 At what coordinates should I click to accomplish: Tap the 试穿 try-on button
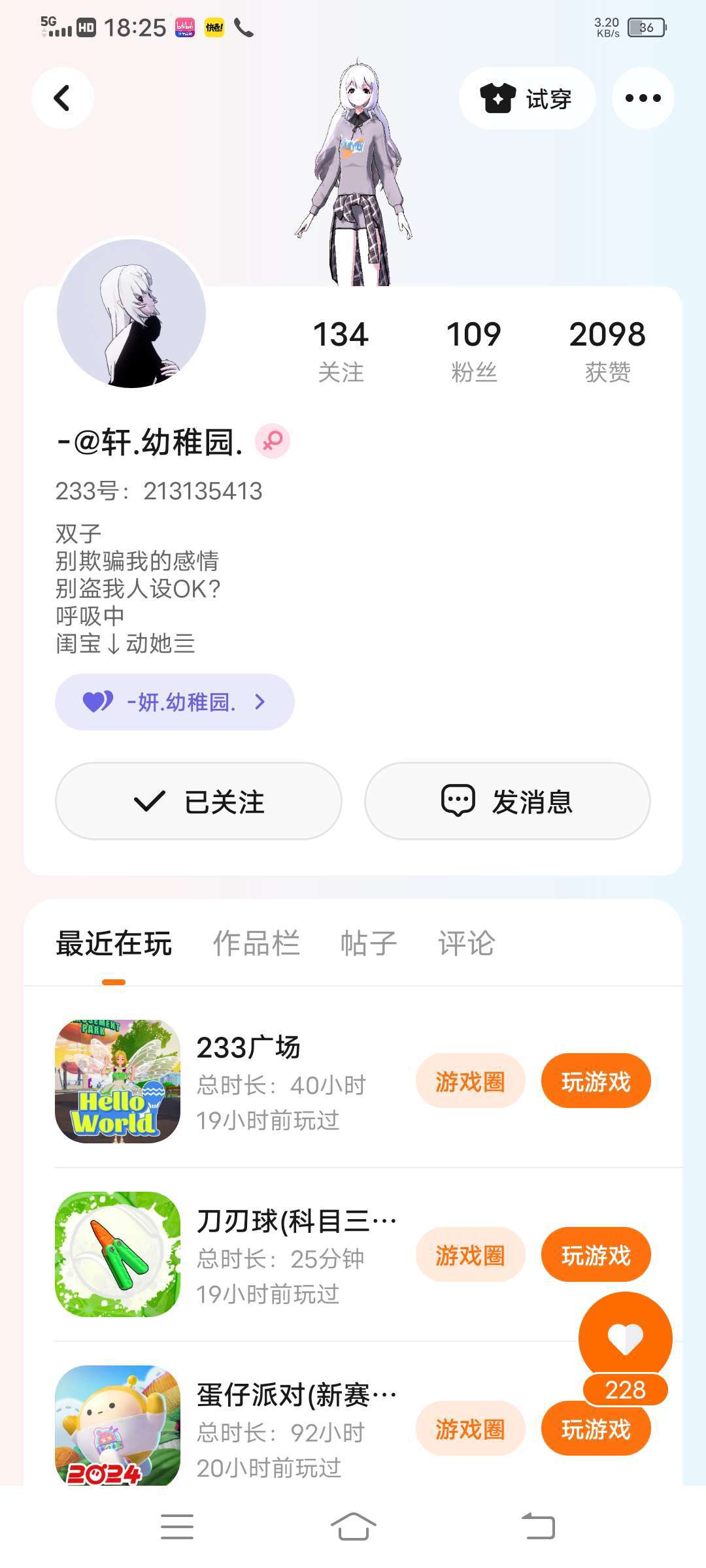(527, 98)
